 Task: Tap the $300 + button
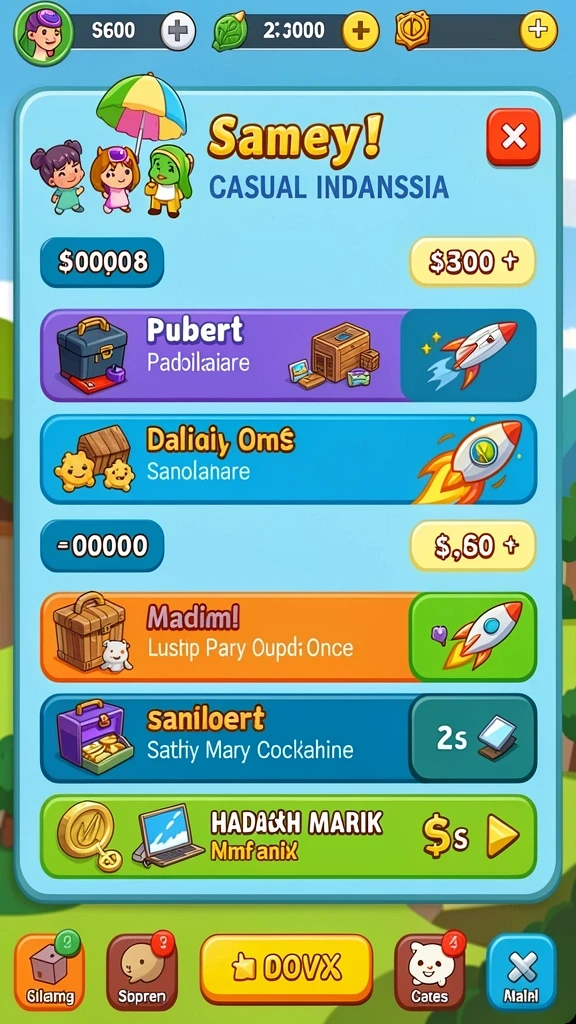[x=472, y=262]
